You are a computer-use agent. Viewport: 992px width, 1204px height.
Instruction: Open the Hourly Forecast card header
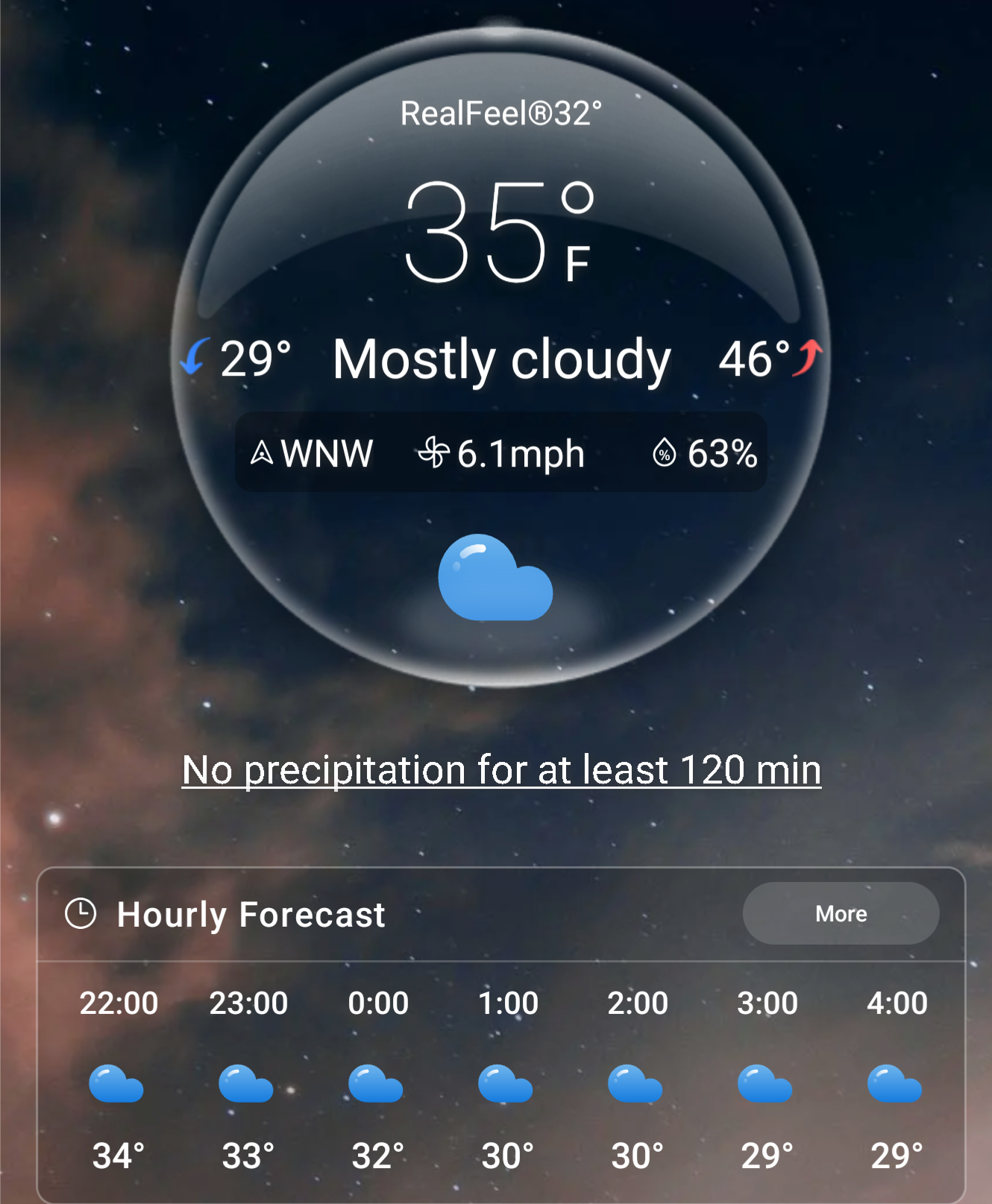(x=250, y=915)
